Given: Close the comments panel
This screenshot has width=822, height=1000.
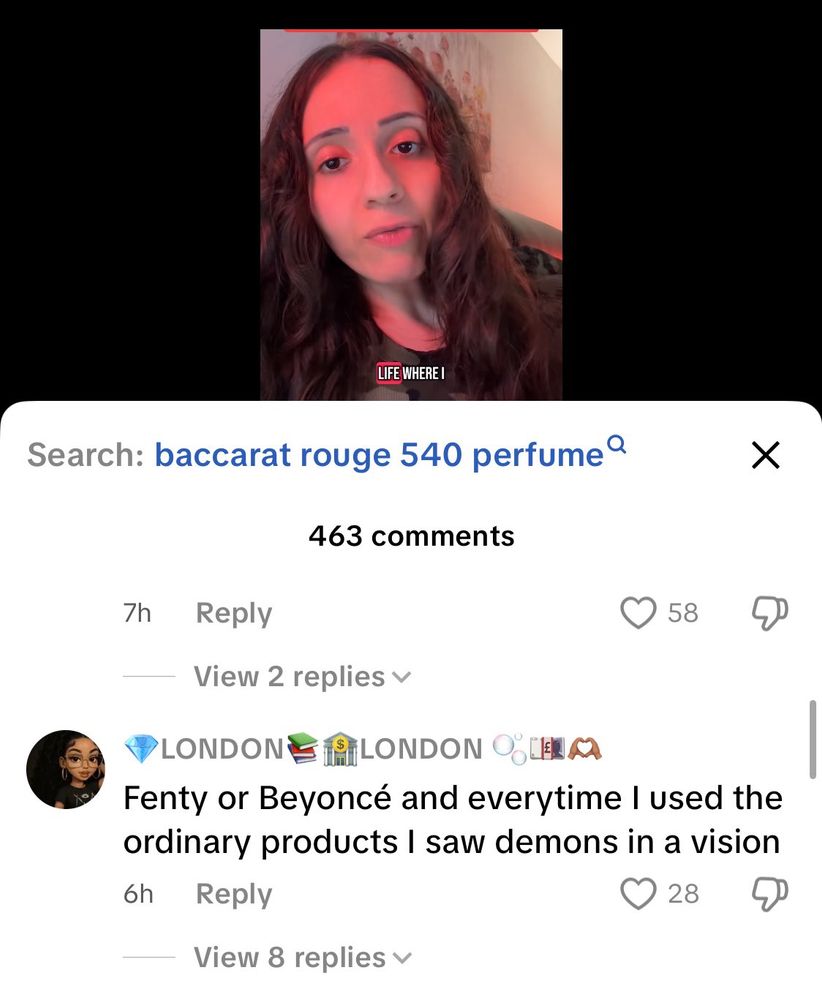Looking at the screenshot, I should (765, 455).
